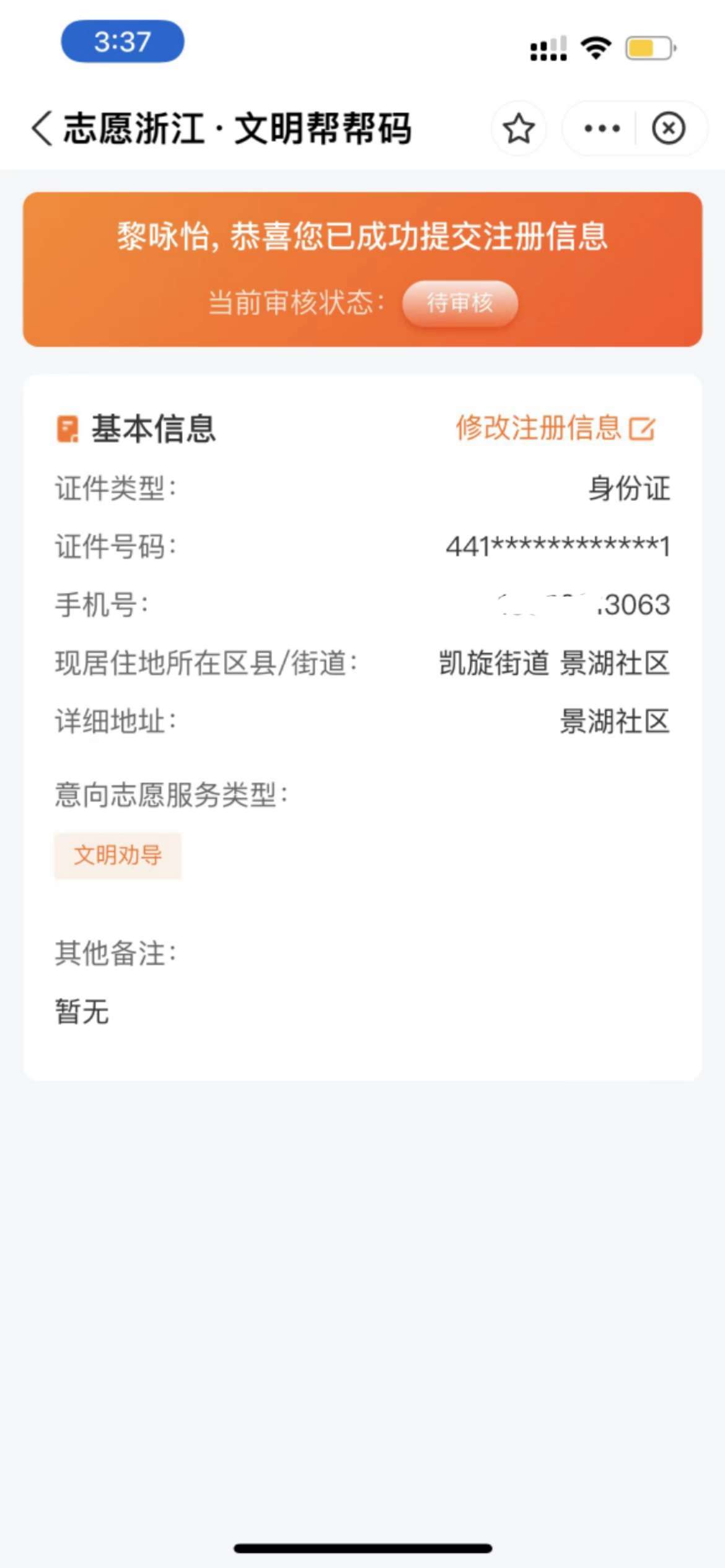
Task: Open the three-dot more options menu
Action: (x=602, y=129)
